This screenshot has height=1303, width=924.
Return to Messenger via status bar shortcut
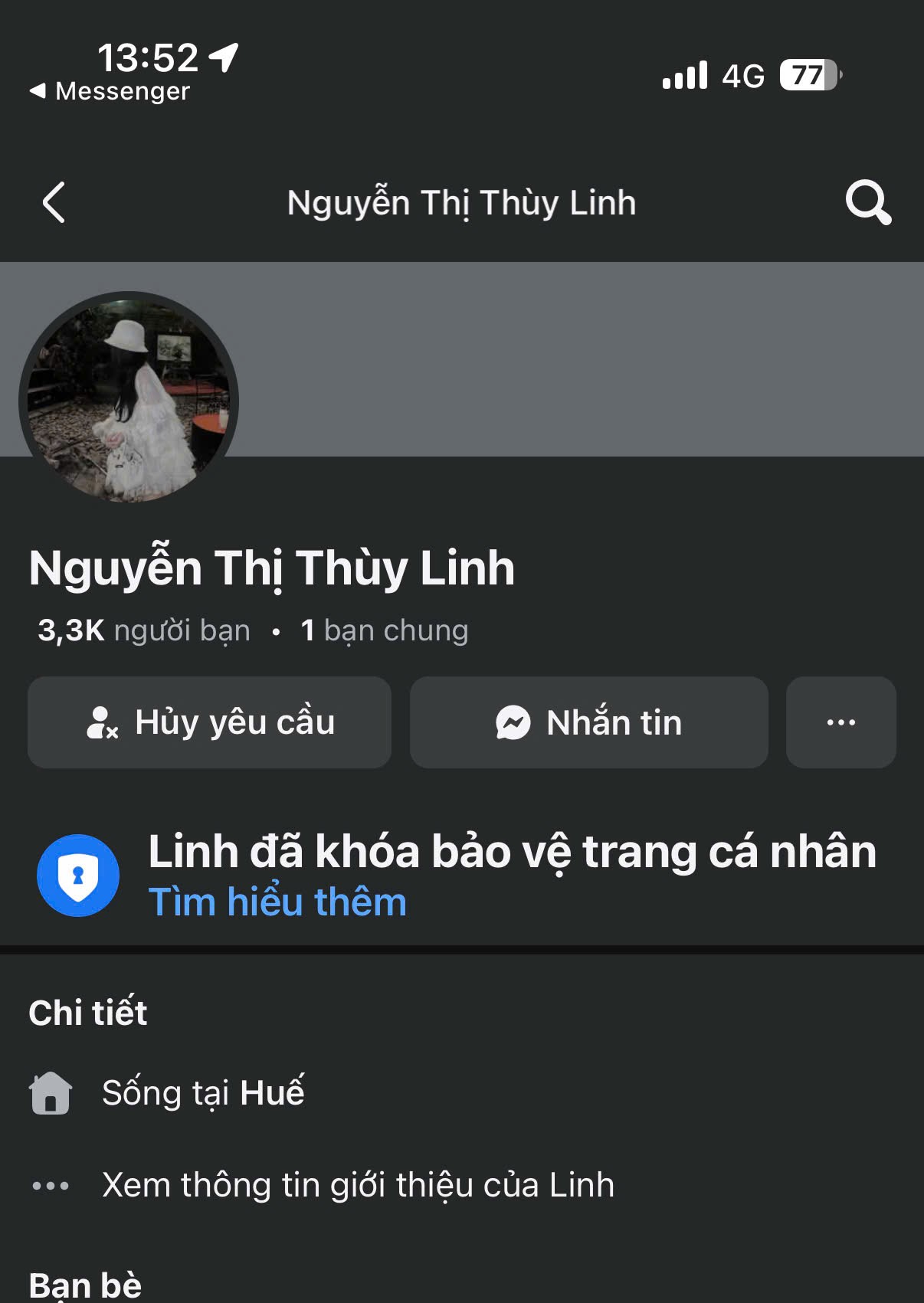tap(110, 91)
